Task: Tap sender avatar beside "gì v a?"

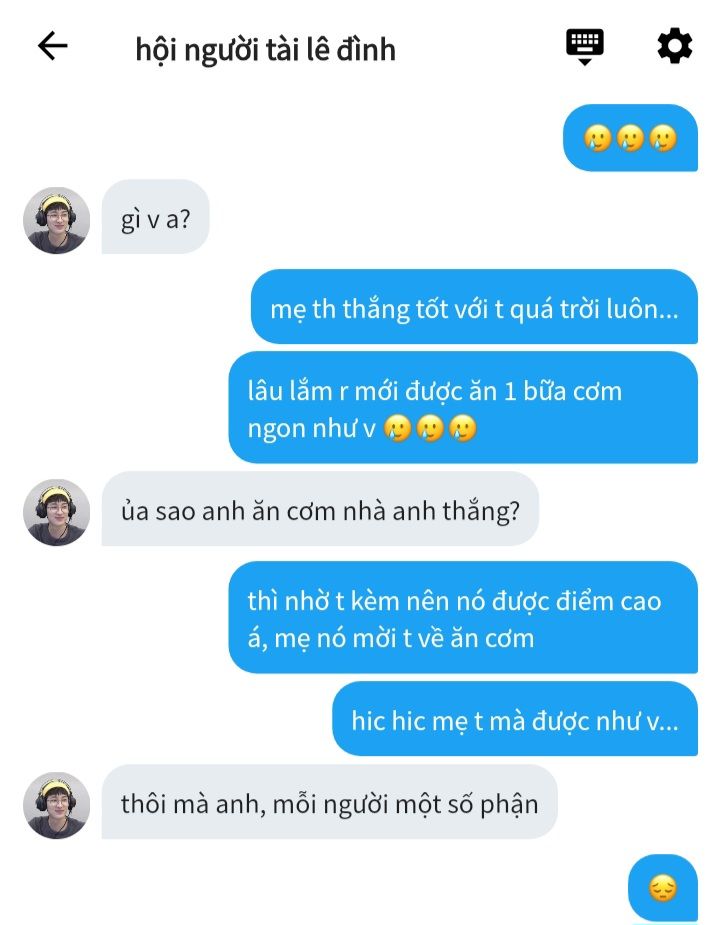Action: pyautogui.click(x=57, y=220)
